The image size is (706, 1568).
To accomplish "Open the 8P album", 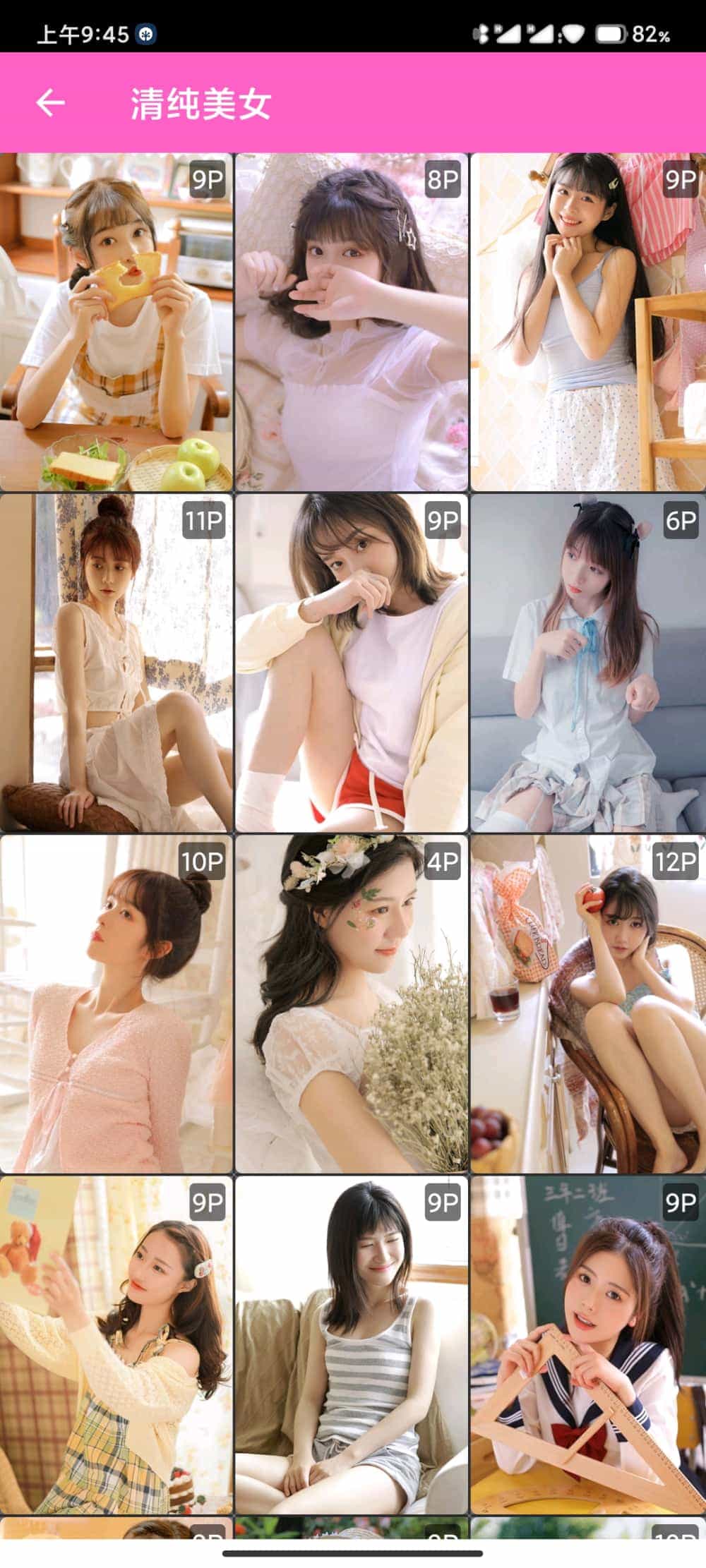I will coord(351,322).
